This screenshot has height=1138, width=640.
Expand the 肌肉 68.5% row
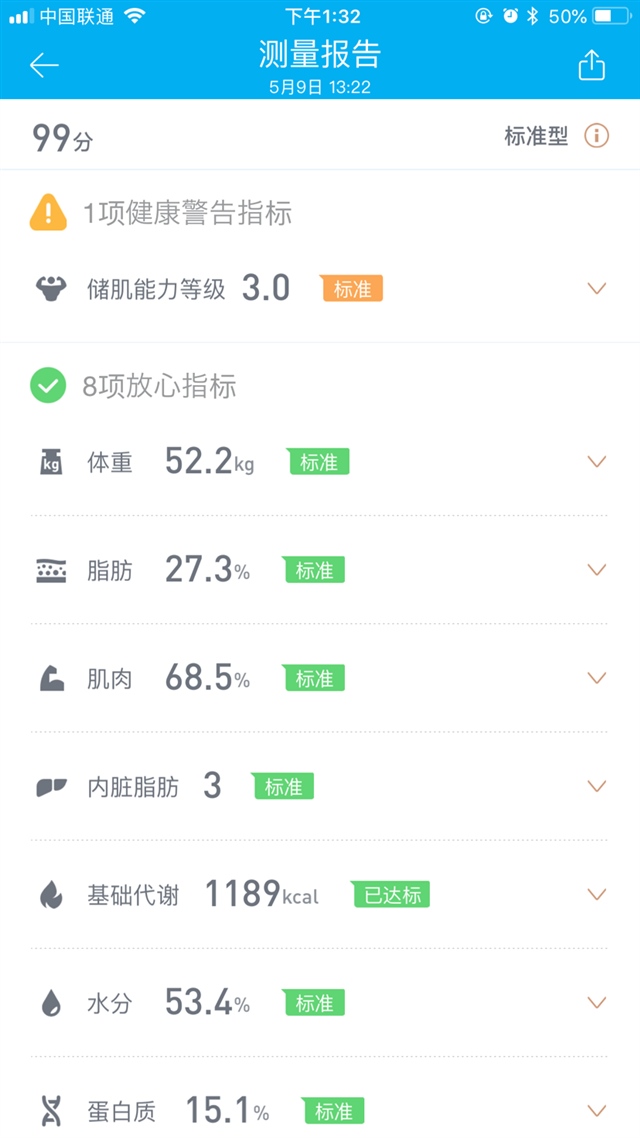coord(597,678)
